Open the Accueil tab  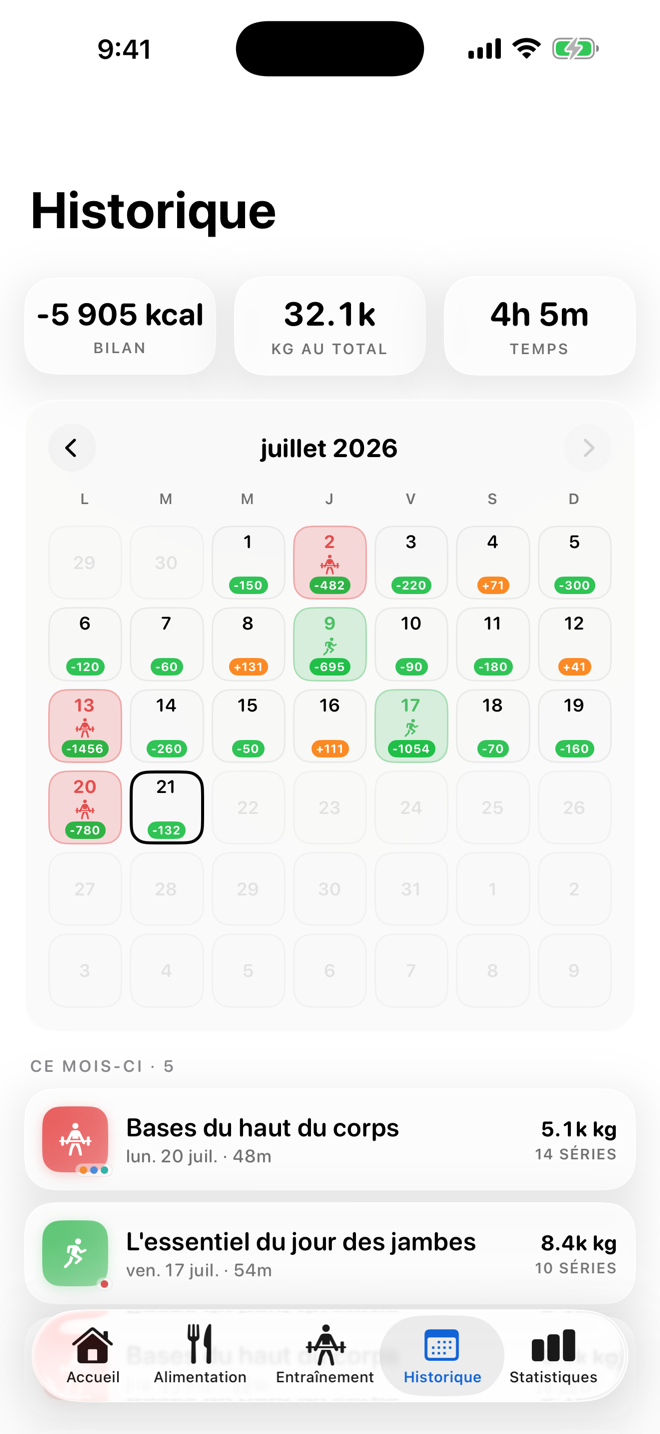pyautogui.click(x=93, y=1356)
